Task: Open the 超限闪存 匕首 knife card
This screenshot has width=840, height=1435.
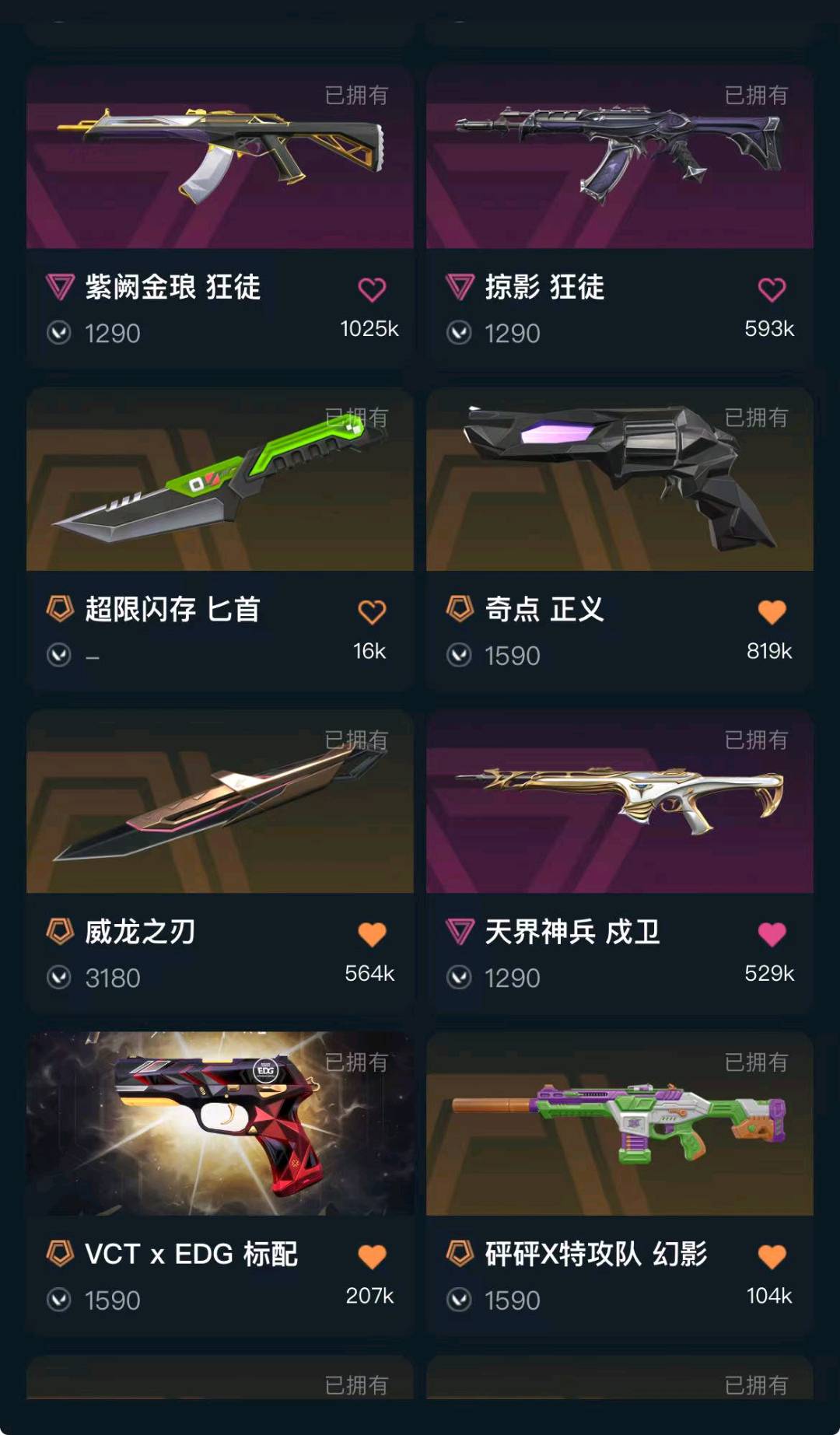Action: [x=219, y=480]
